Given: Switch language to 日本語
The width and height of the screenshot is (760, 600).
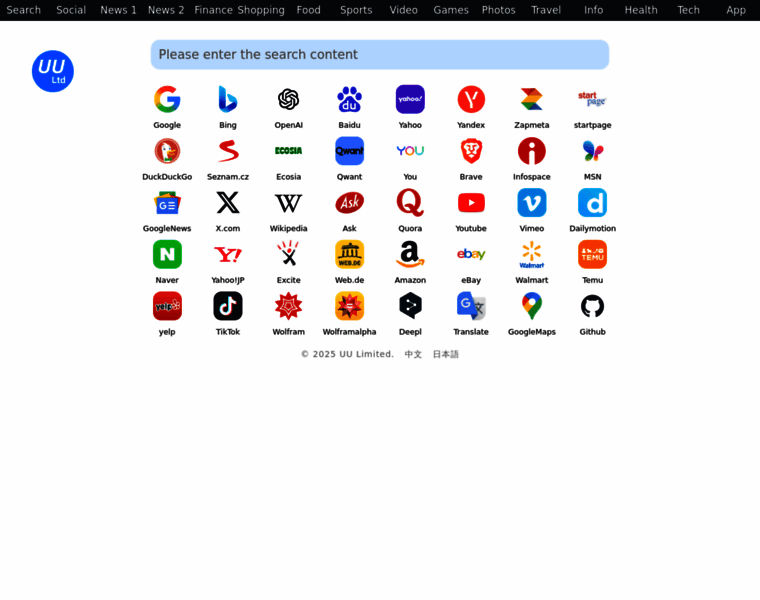Looking at the screenshot, I should click(x=445, y=354).
